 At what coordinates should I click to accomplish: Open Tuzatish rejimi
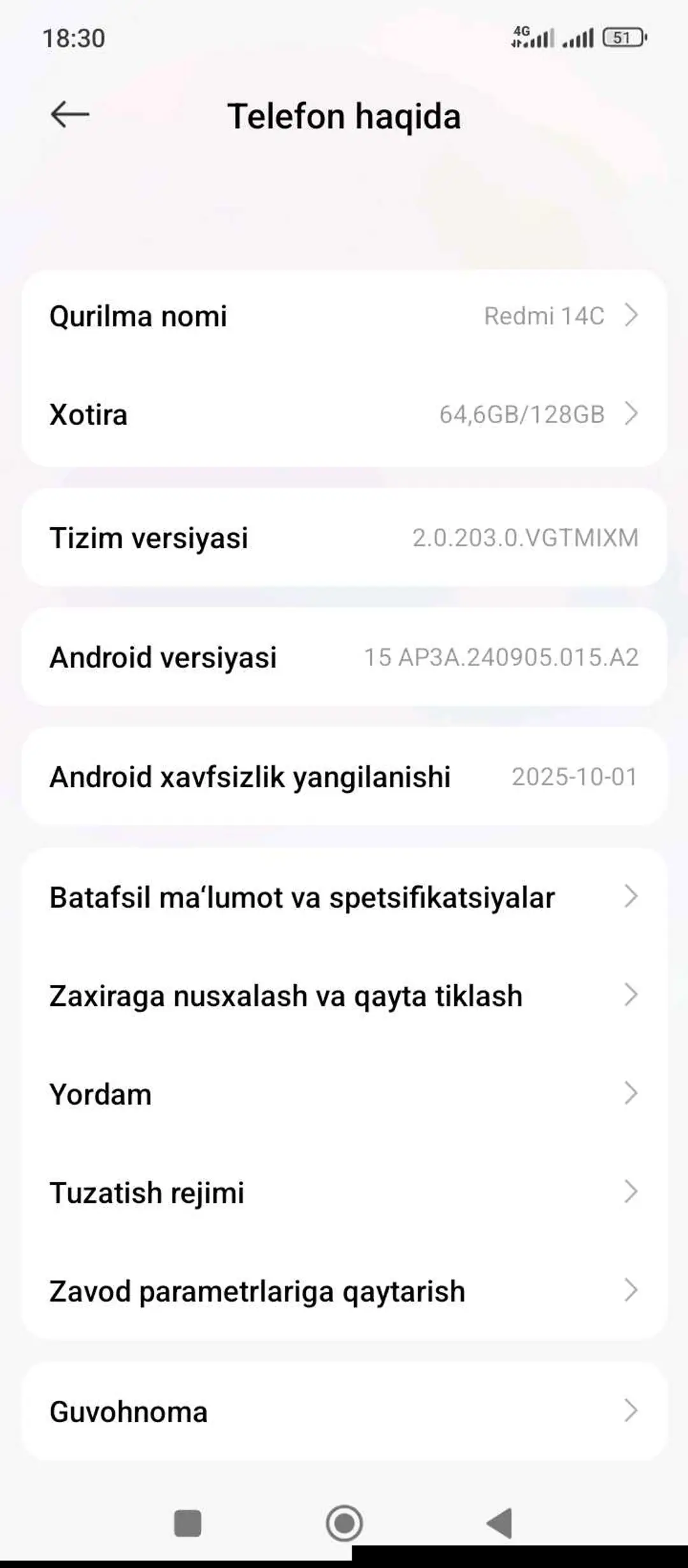[344, 1192]
